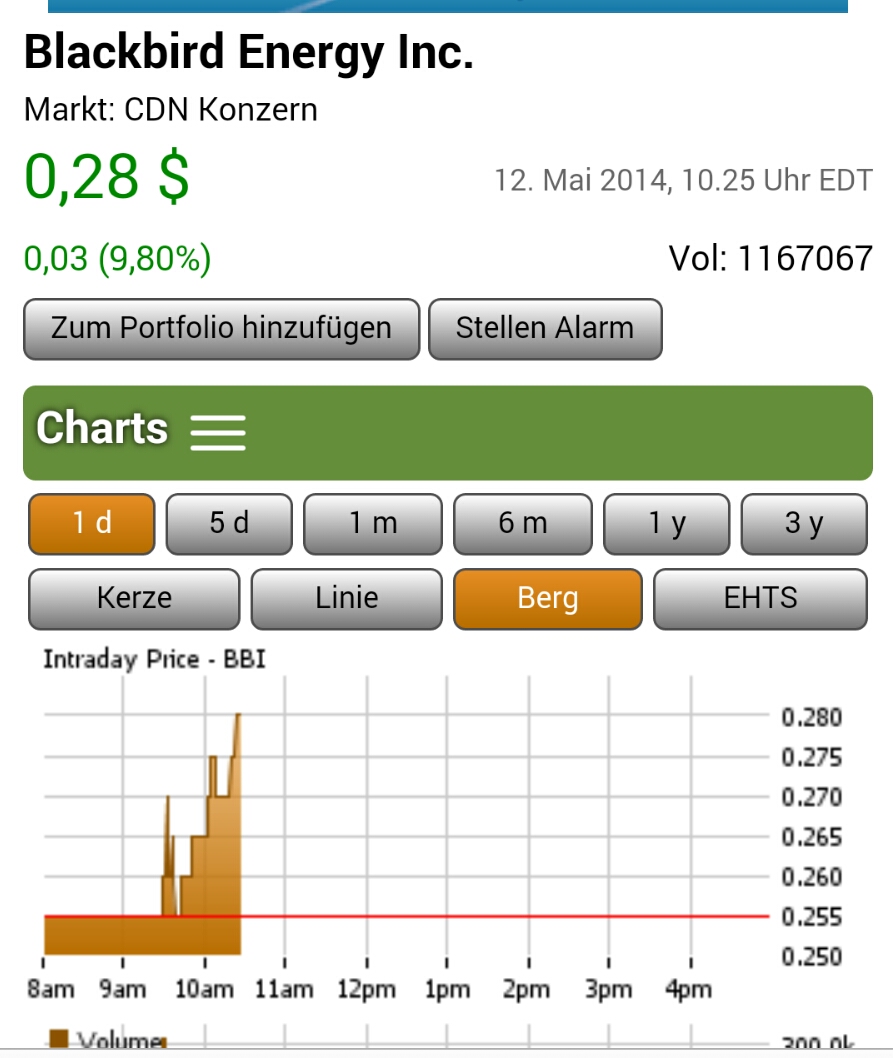The width and height of the screenshot is (893, 1058).
Task: Enable the EHTS chart display mode
Action: (x=760, y=598)
